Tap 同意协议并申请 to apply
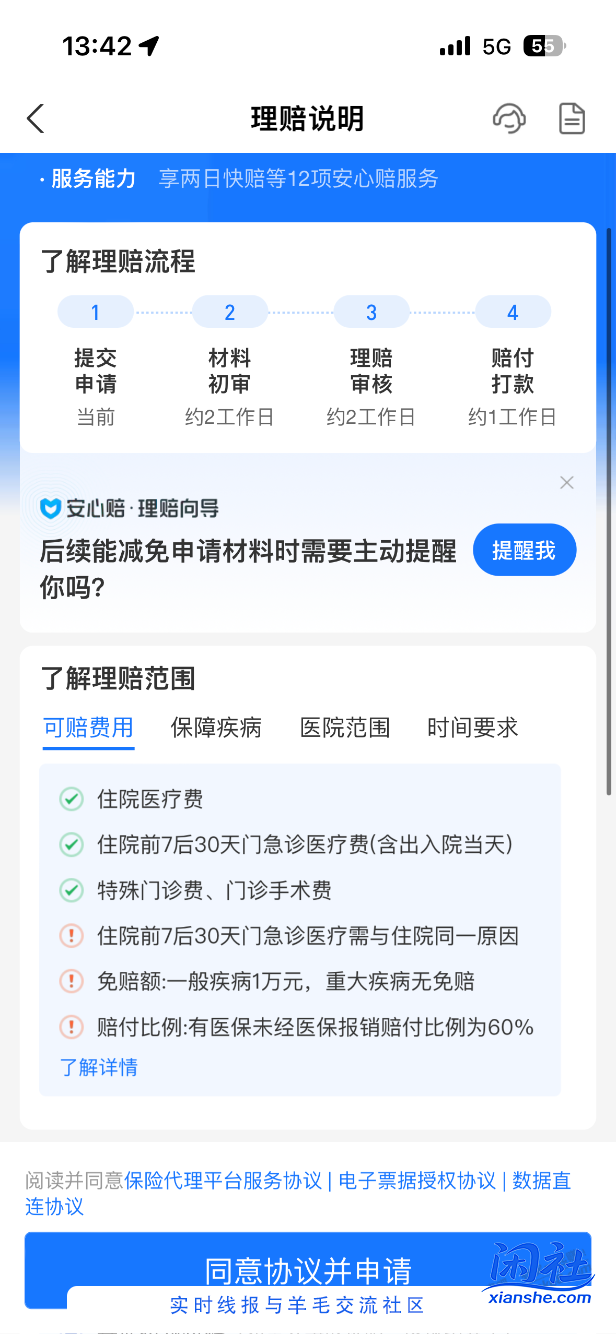616x1334 pixels. 308,1270
